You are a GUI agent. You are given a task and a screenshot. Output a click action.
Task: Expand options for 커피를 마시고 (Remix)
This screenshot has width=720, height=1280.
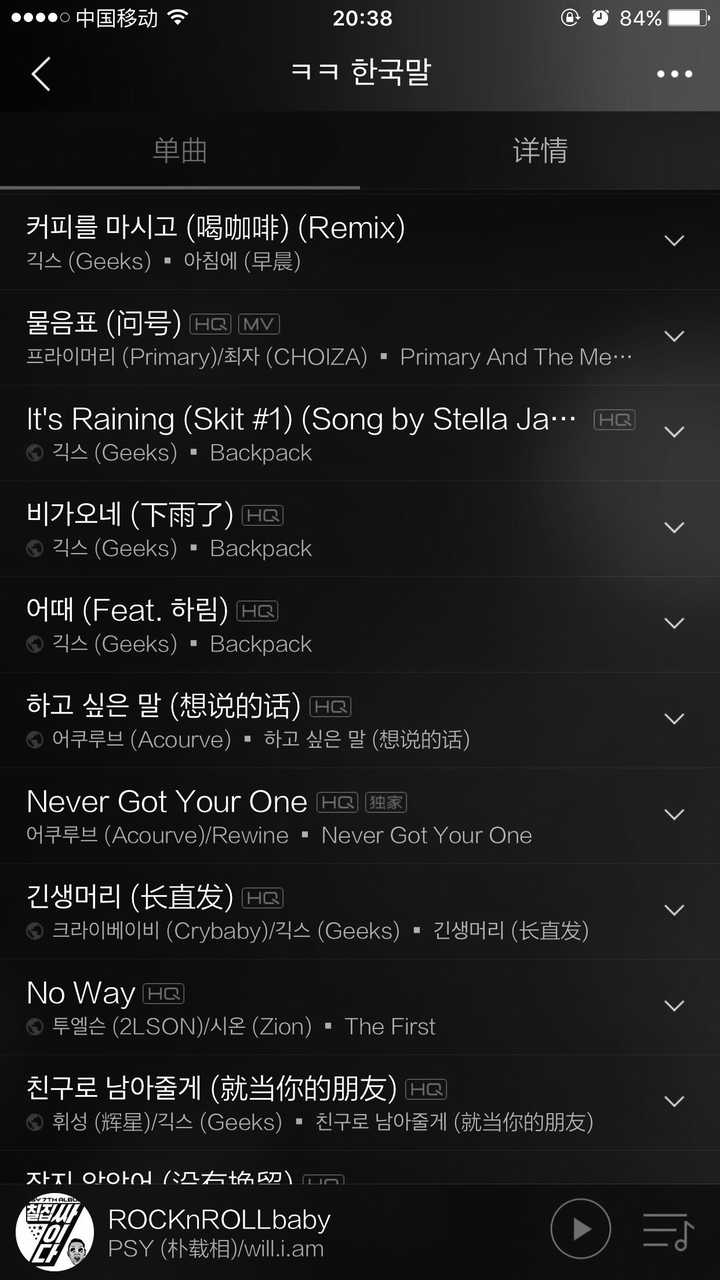674,240
